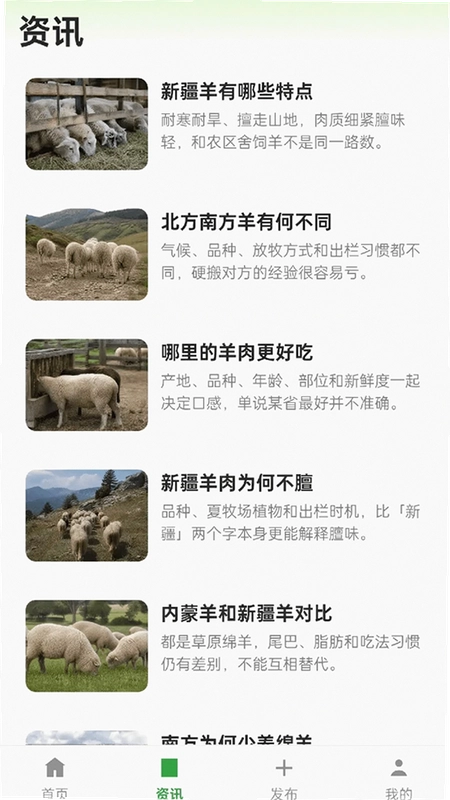Read the article 哪里的羊肉更好吃
This screenshot has height=800, width=450.
tap(225, 385)
